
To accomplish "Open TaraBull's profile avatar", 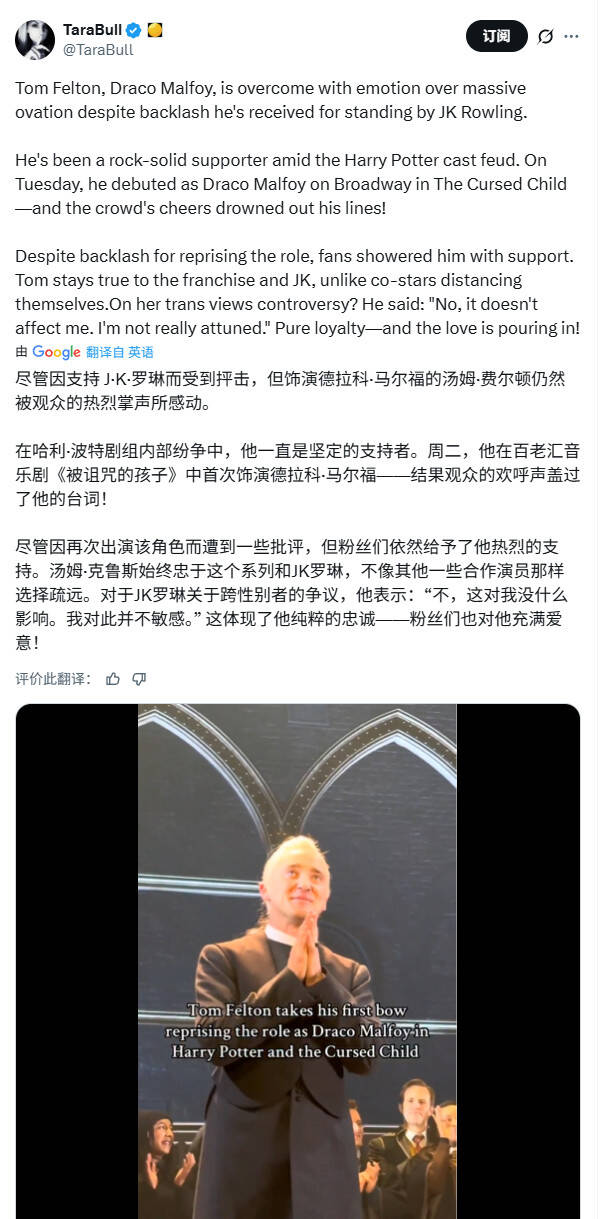I will (34, 39).
